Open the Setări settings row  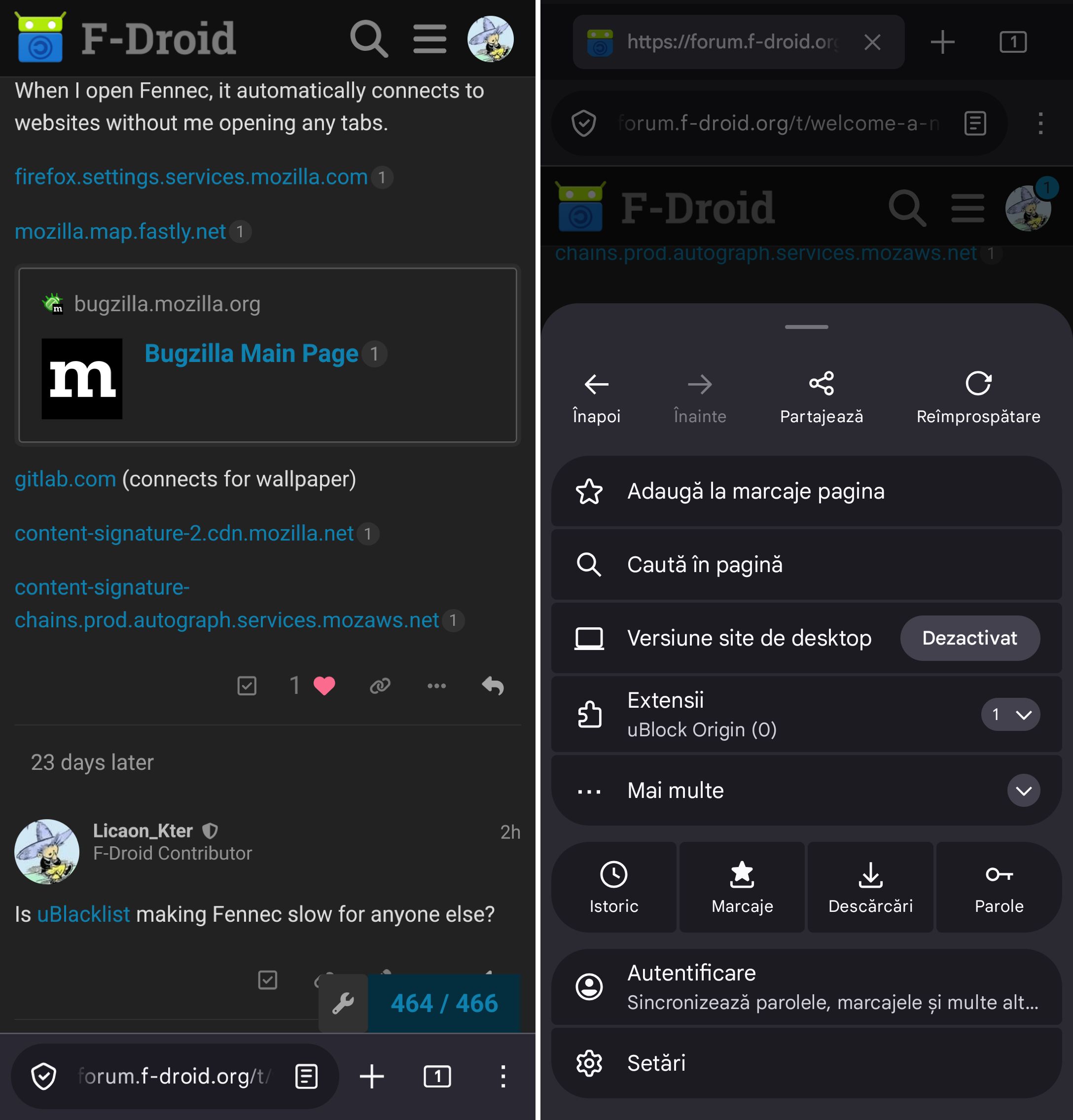coord(806,1063)
